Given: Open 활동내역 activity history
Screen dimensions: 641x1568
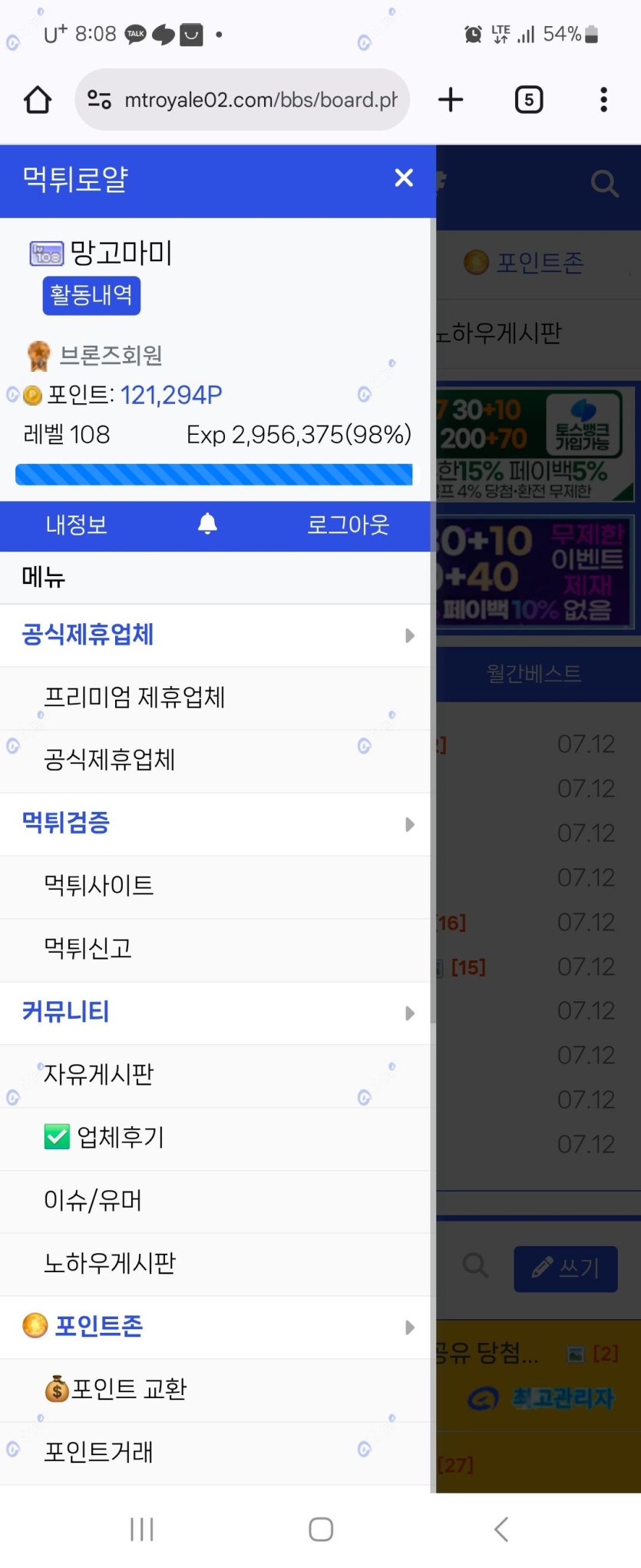Looking at the screenshot, I should coord(91,295).
